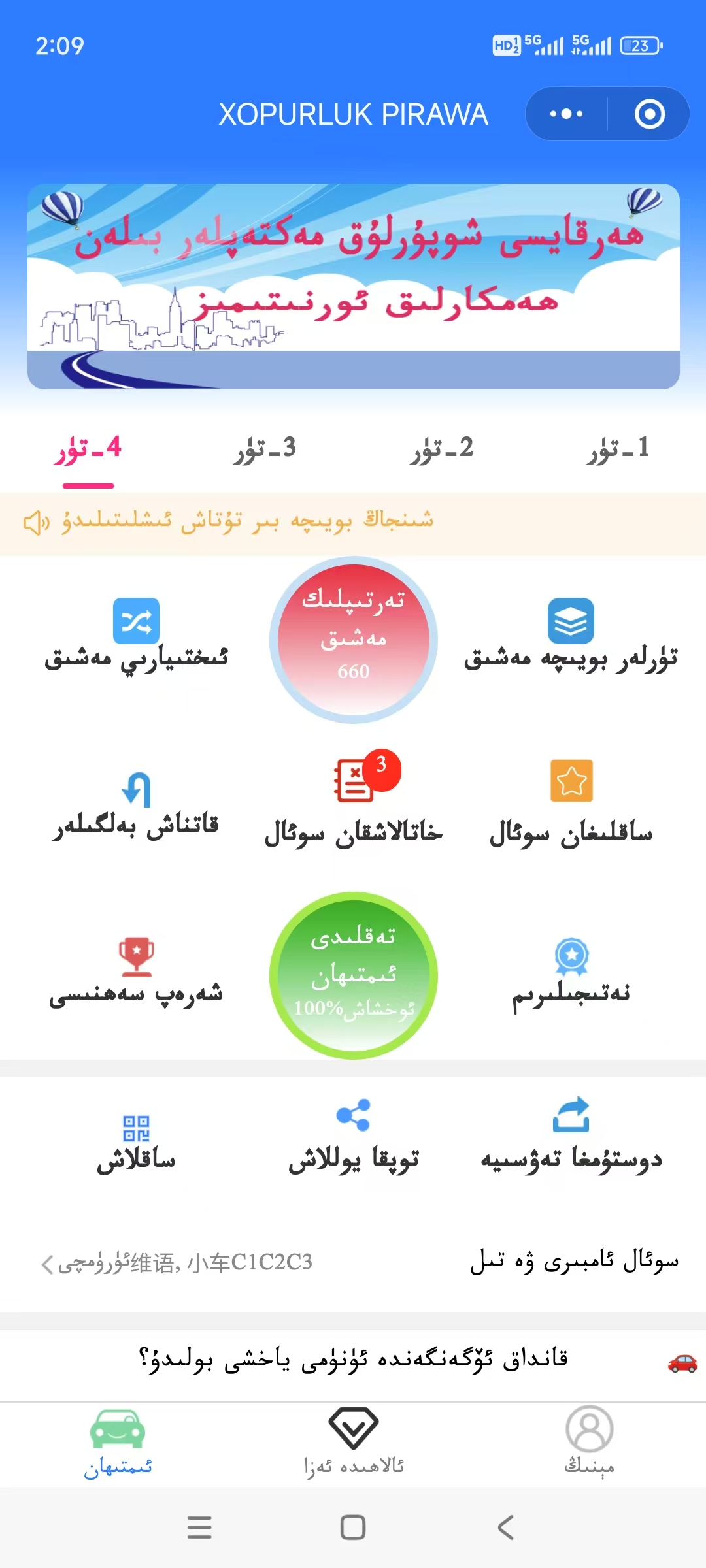Open the mini program more options menu

tap(566, 114)
